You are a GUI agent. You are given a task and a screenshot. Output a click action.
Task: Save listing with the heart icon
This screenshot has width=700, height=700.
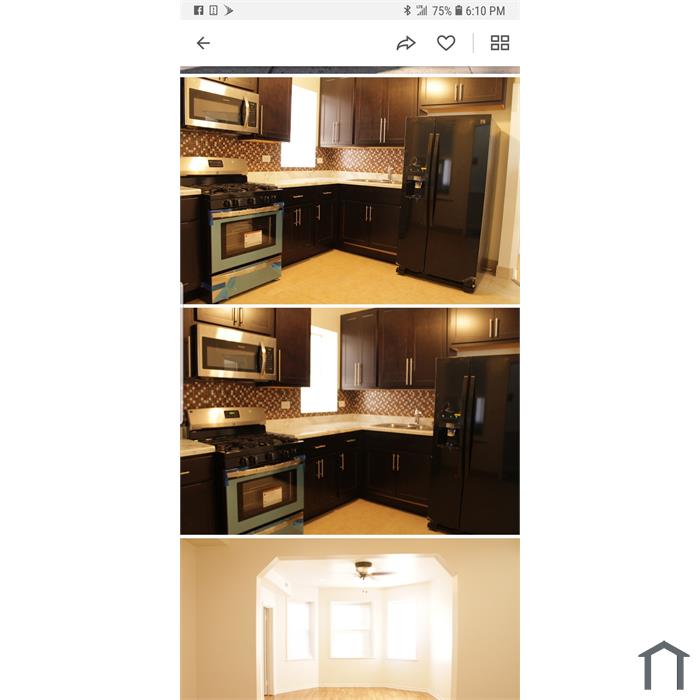click(x=446, y=43)
